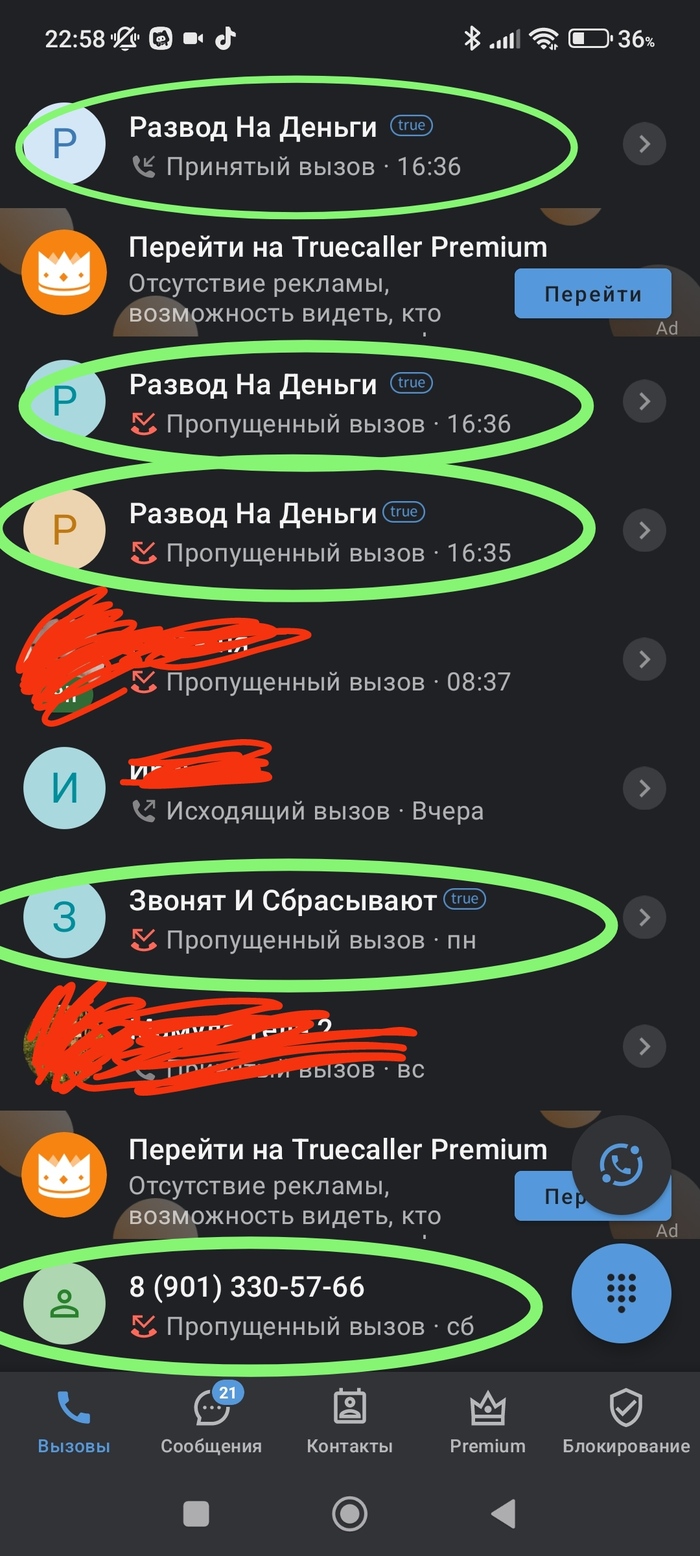
Task: Go to the Блокирование tab
Action: (626, 1422)
